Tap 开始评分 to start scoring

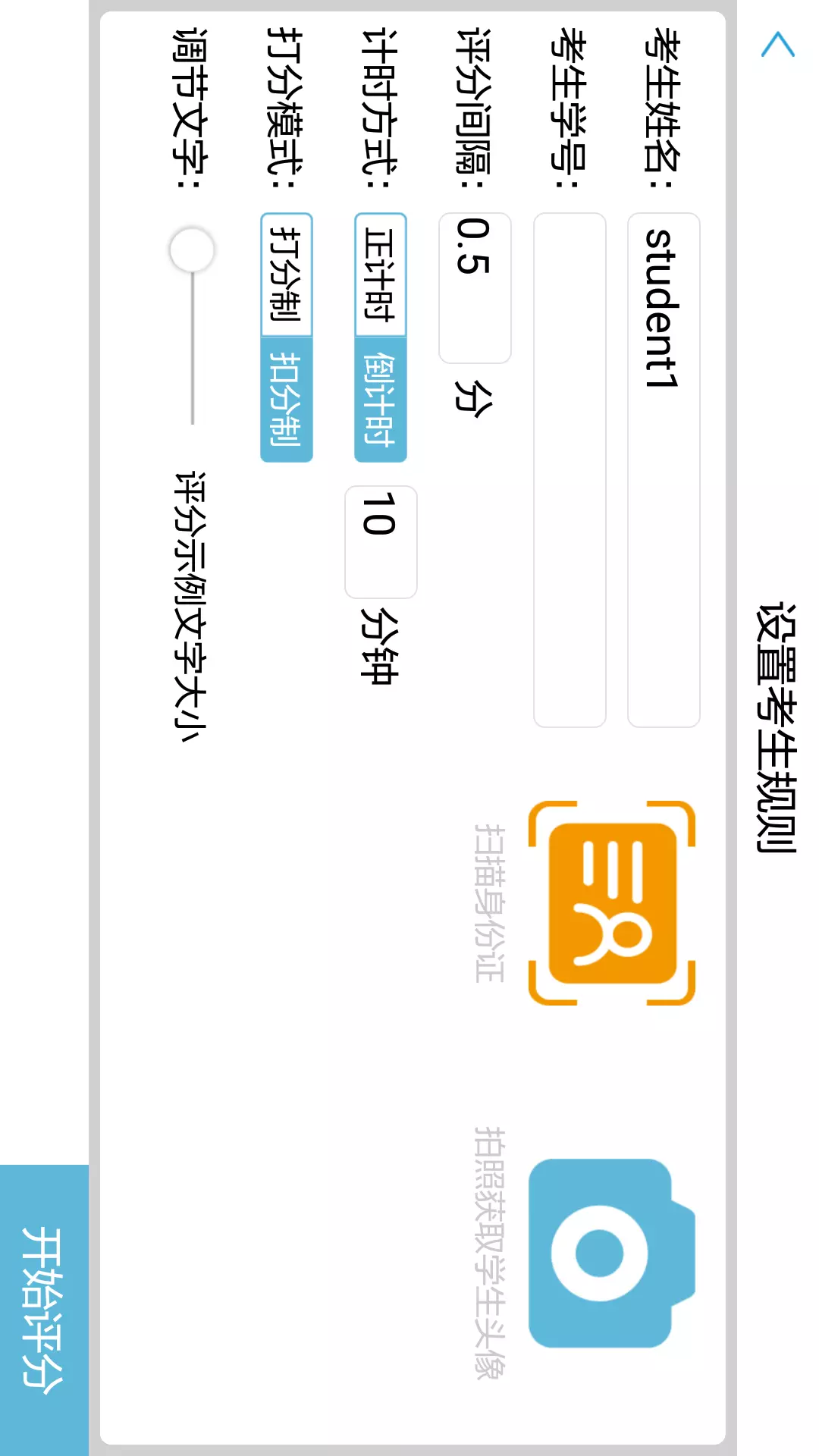[44, 1310]
